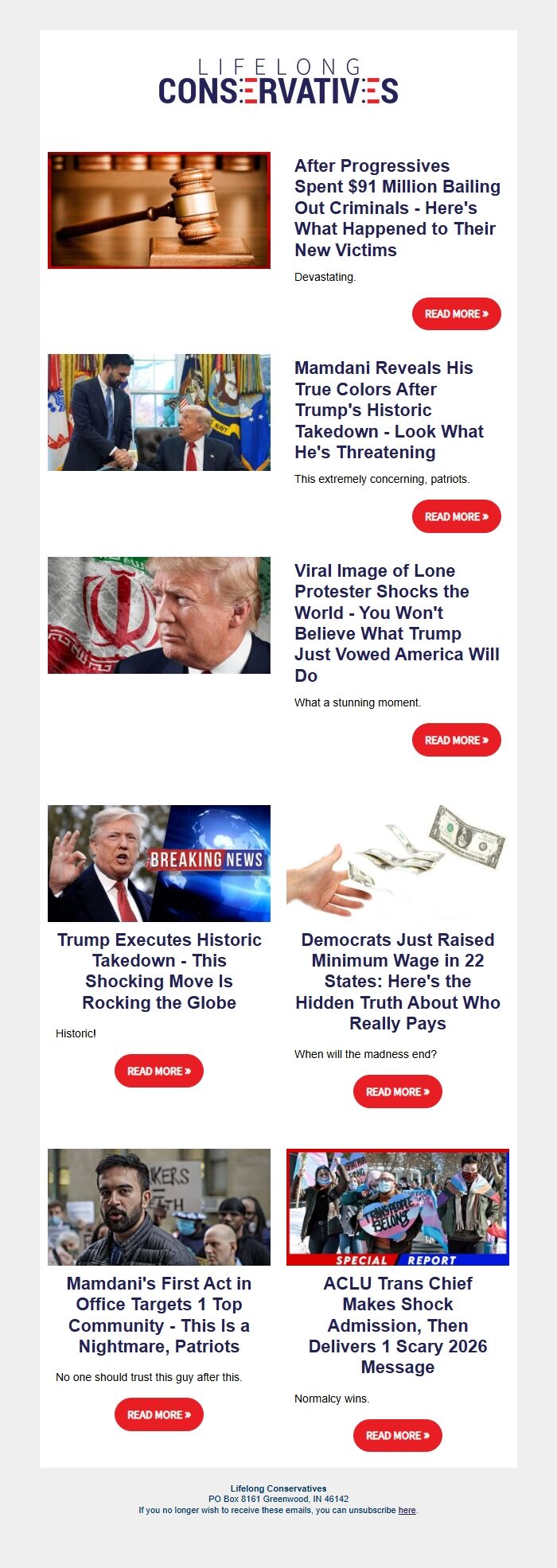This screenshot has width=557, height=1568.
Task: Open Read More for Trump Executes Historic Takedown
Action: 159,1071
